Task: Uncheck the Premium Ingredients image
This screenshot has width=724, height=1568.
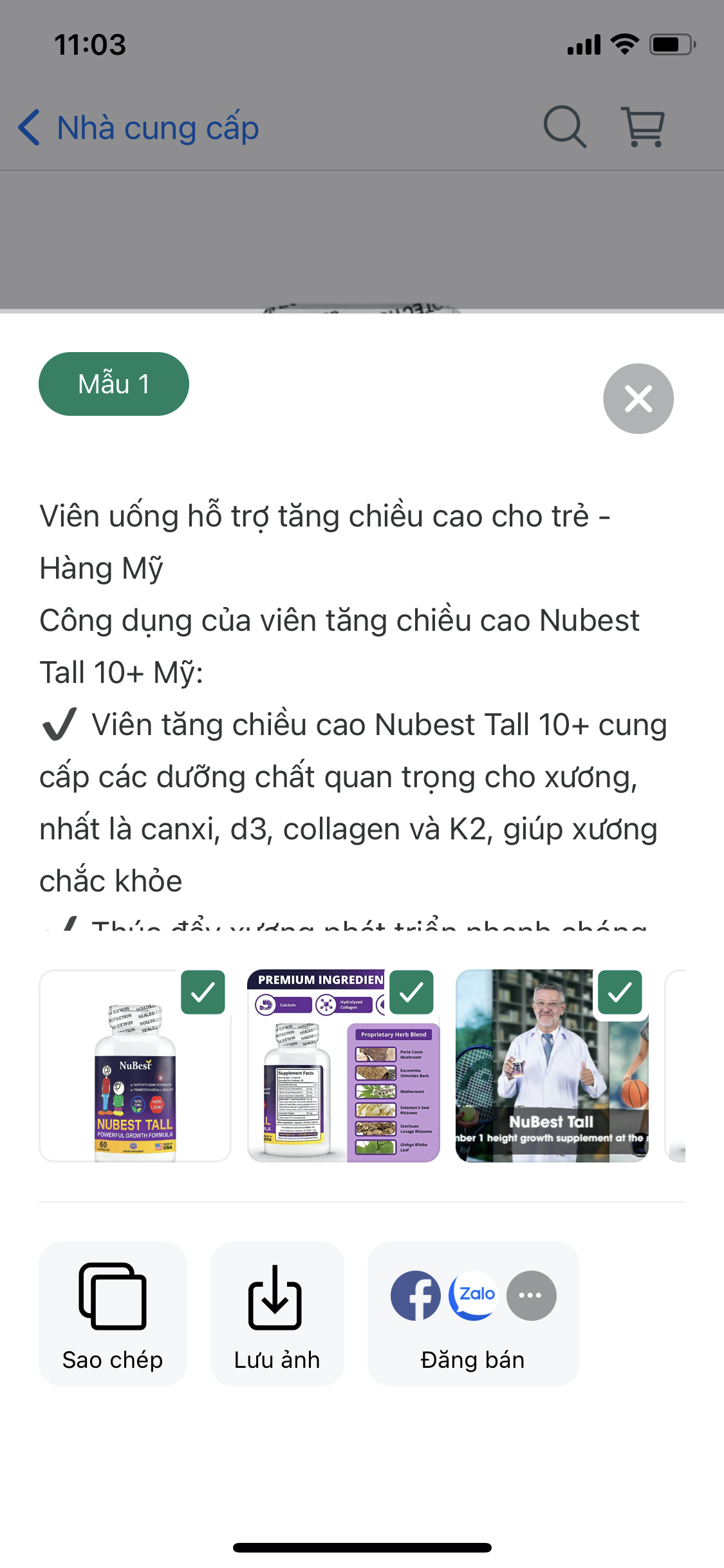Action: (411, 992)
